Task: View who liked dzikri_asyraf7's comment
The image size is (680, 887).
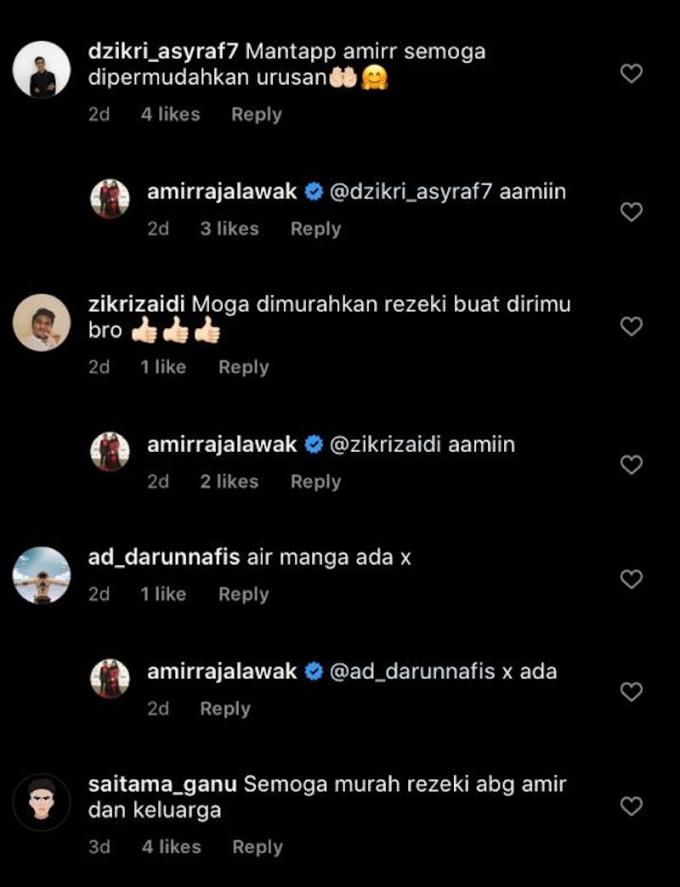Action: coord(170,114)
